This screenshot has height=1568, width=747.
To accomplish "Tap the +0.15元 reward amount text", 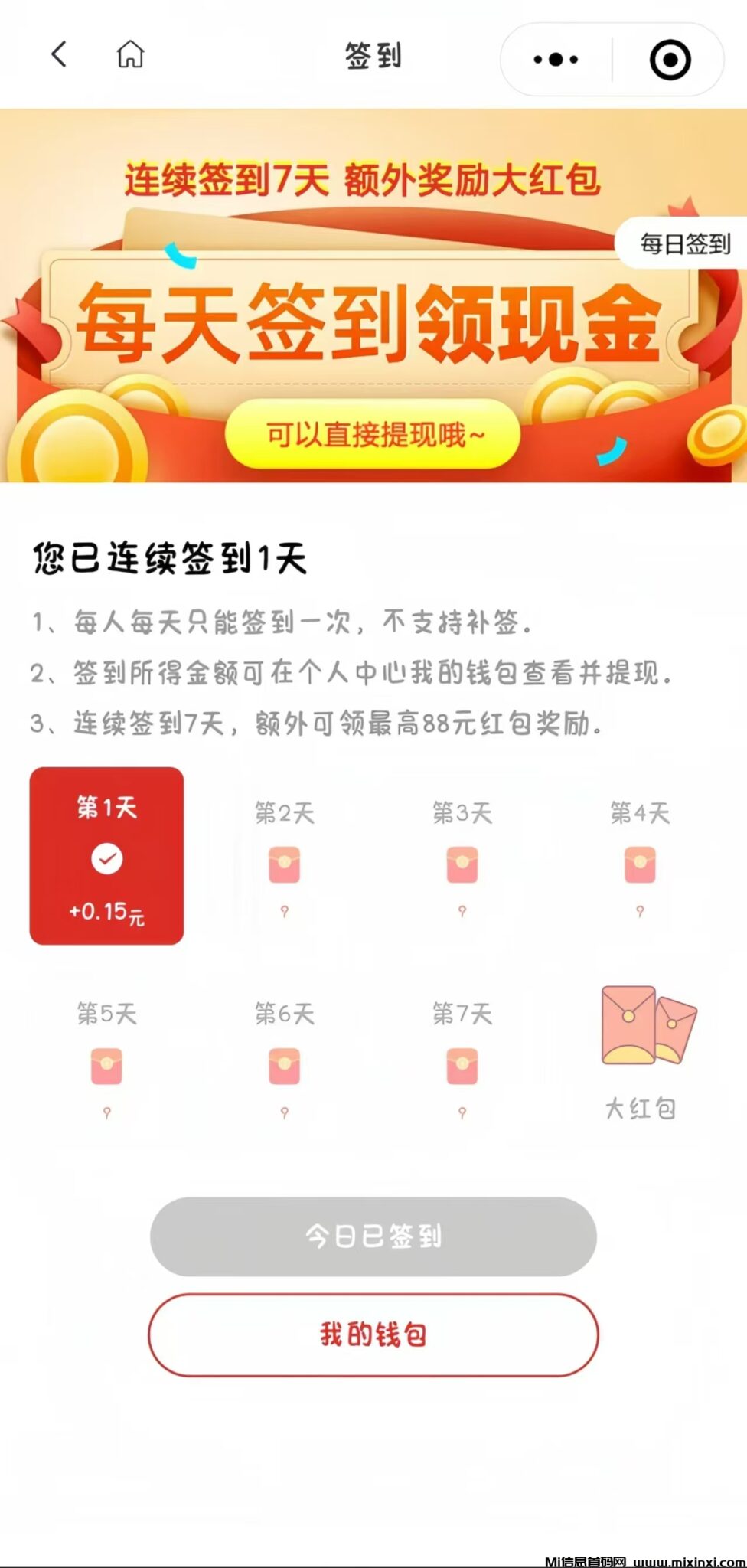I will pos(107,913).
